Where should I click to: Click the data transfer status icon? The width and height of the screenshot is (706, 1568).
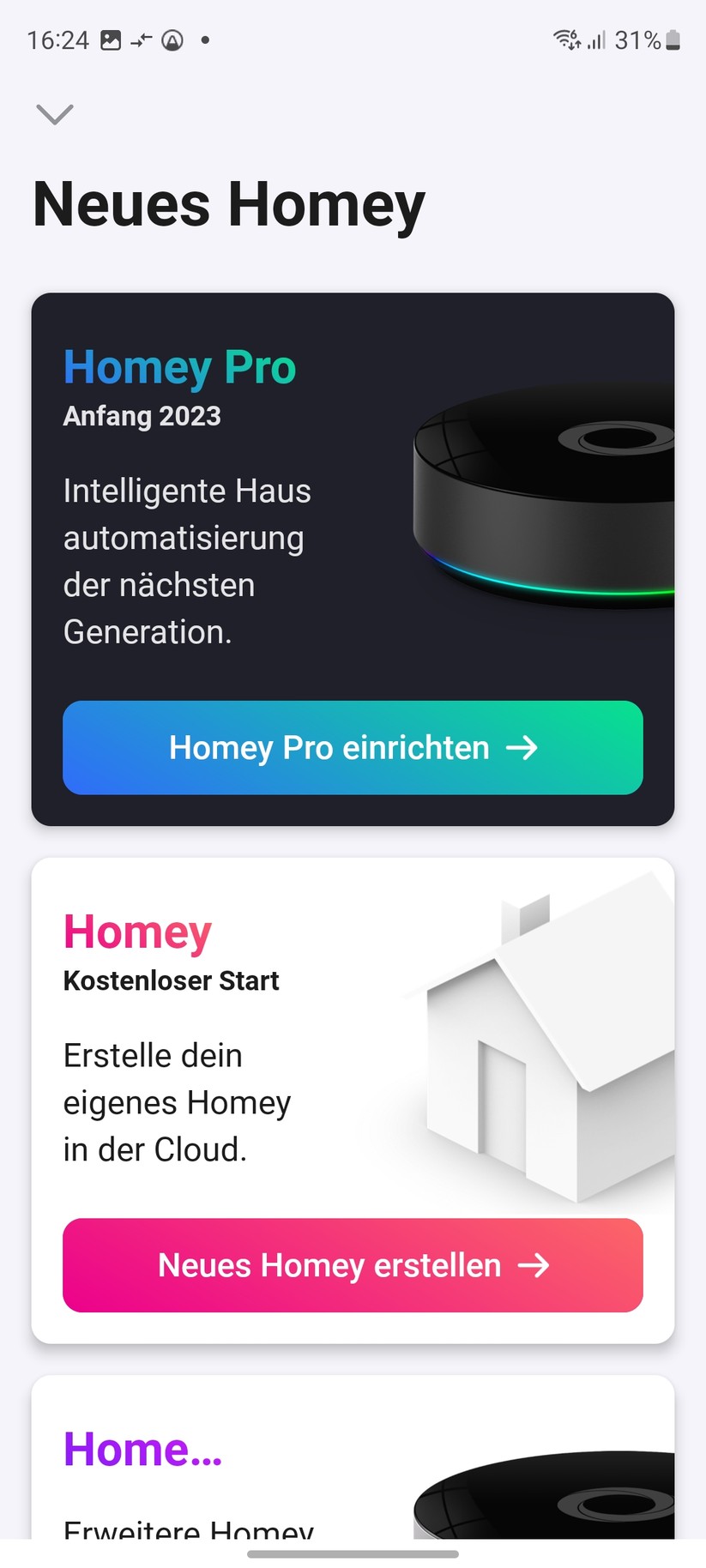click(x=140, y=39)
